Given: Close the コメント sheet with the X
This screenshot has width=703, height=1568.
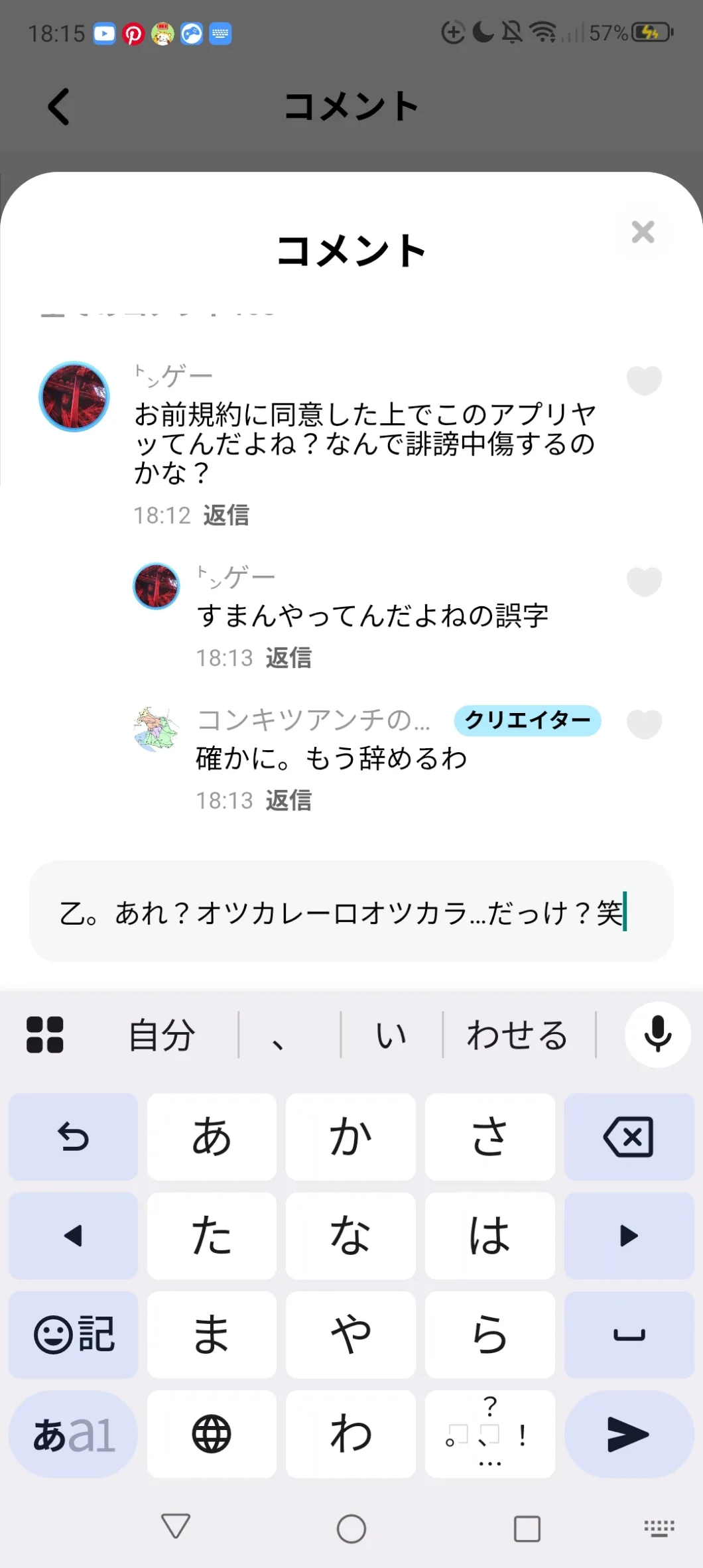Looking at the screenshot, I should [x=643, y=232].
